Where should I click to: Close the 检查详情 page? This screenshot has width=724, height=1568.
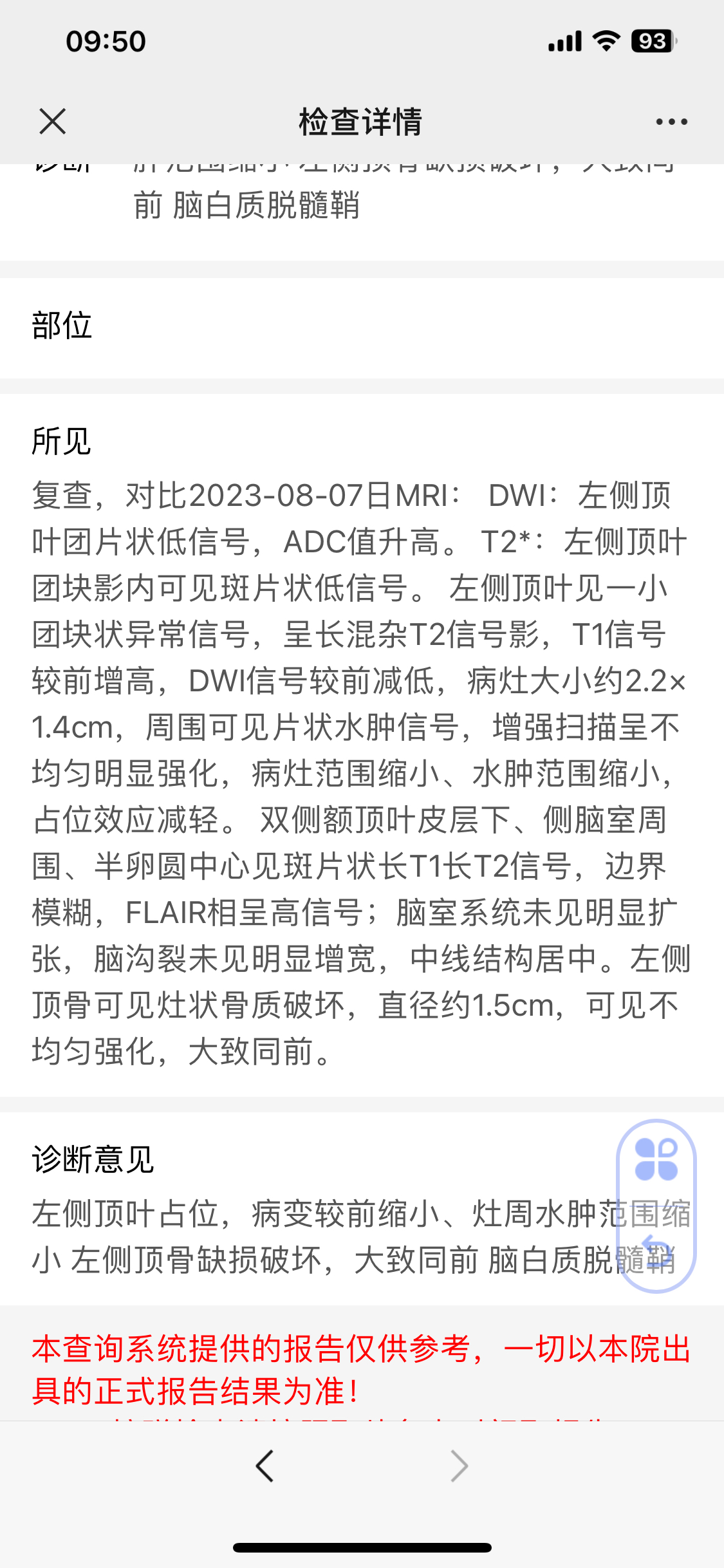point(52,122)
